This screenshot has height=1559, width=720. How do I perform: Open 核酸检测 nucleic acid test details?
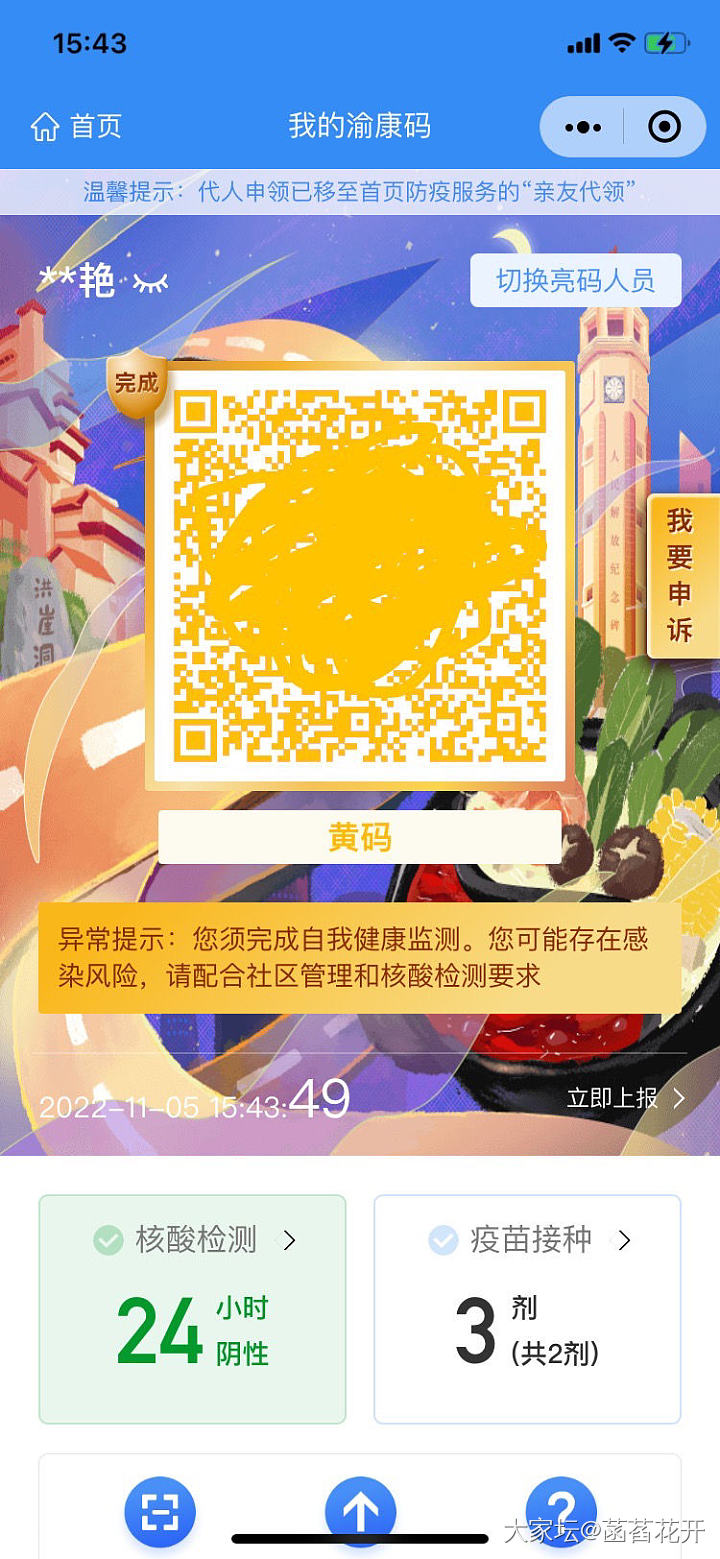point(195,1241)
